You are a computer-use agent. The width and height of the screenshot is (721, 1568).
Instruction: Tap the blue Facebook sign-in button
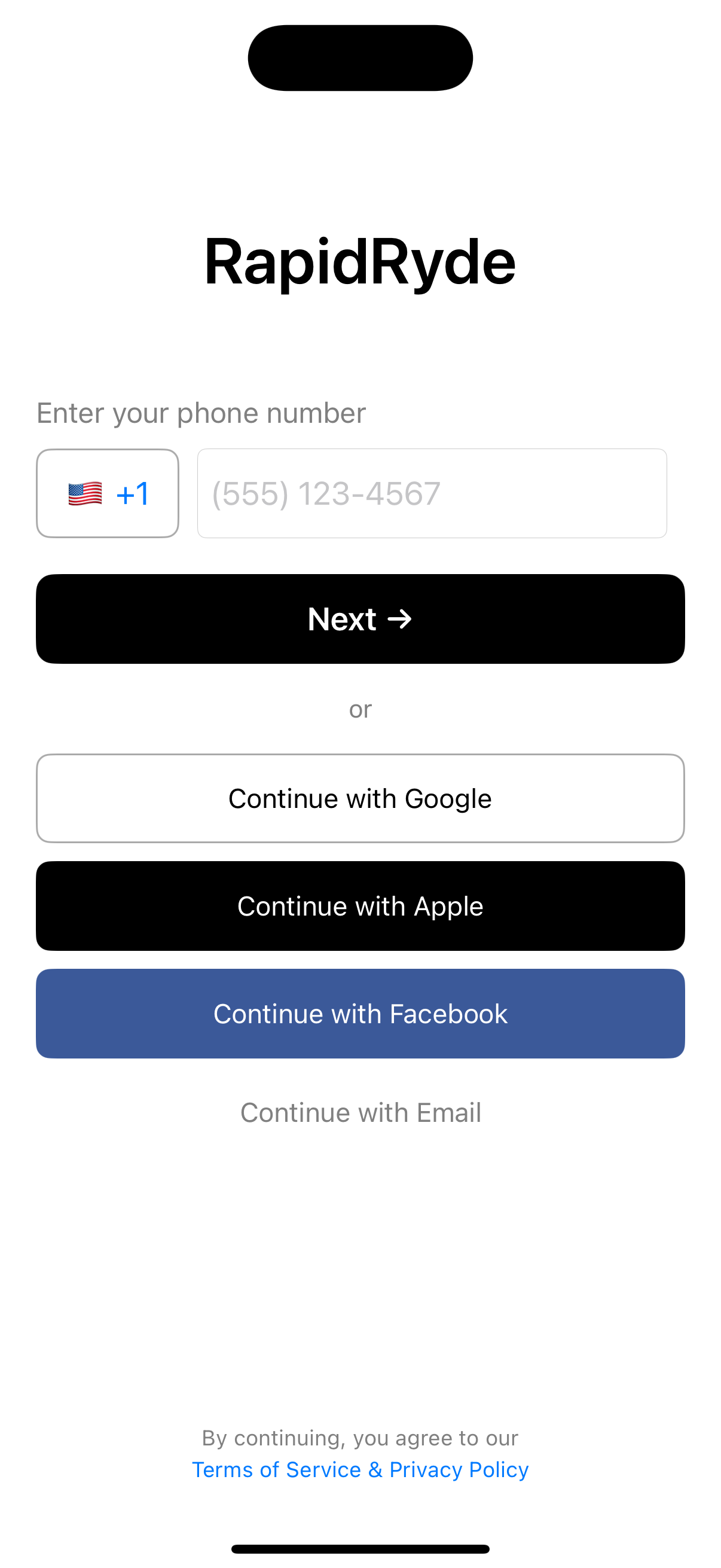(360, 1013)
